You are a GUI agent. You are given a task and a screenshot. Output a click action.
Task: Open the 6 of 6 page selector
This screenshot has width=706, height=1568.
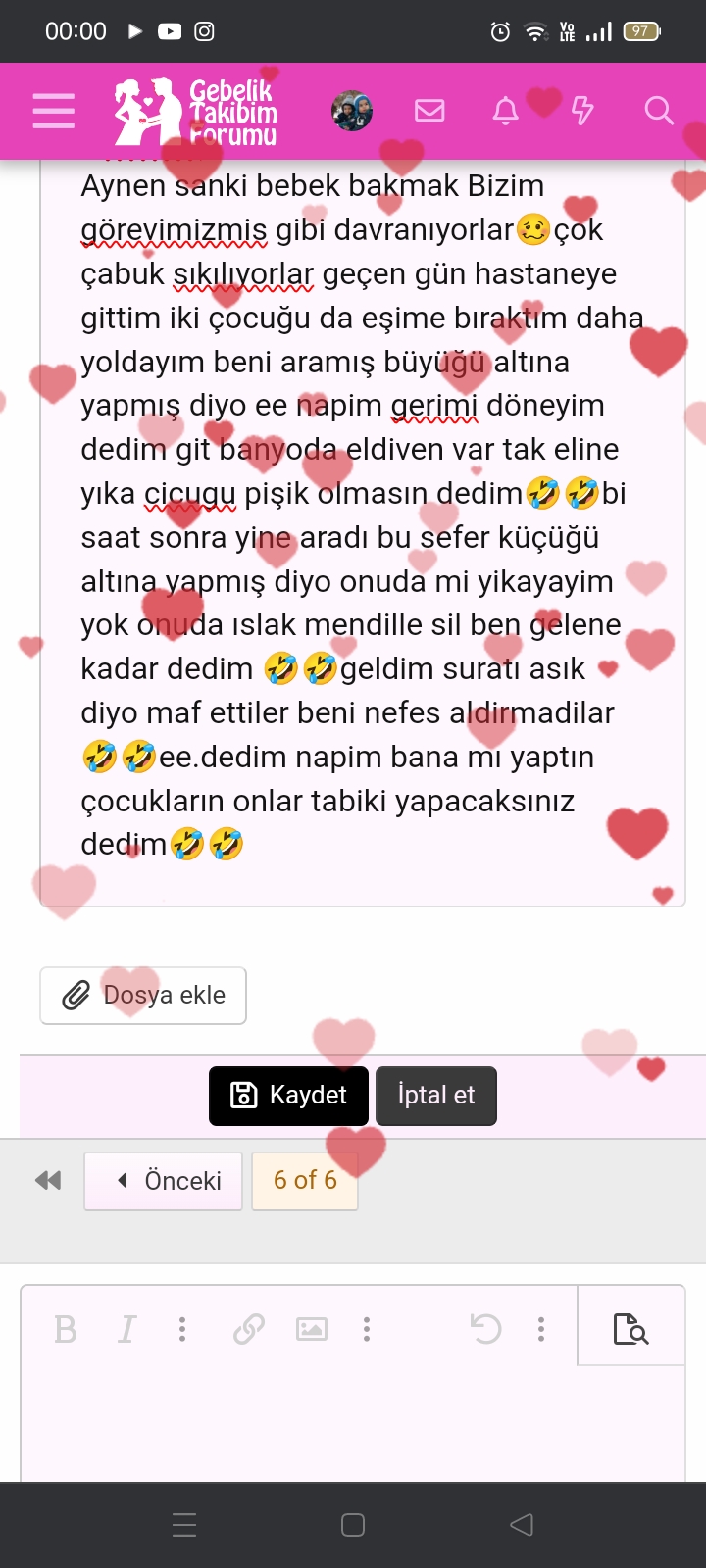[305, 1181]
